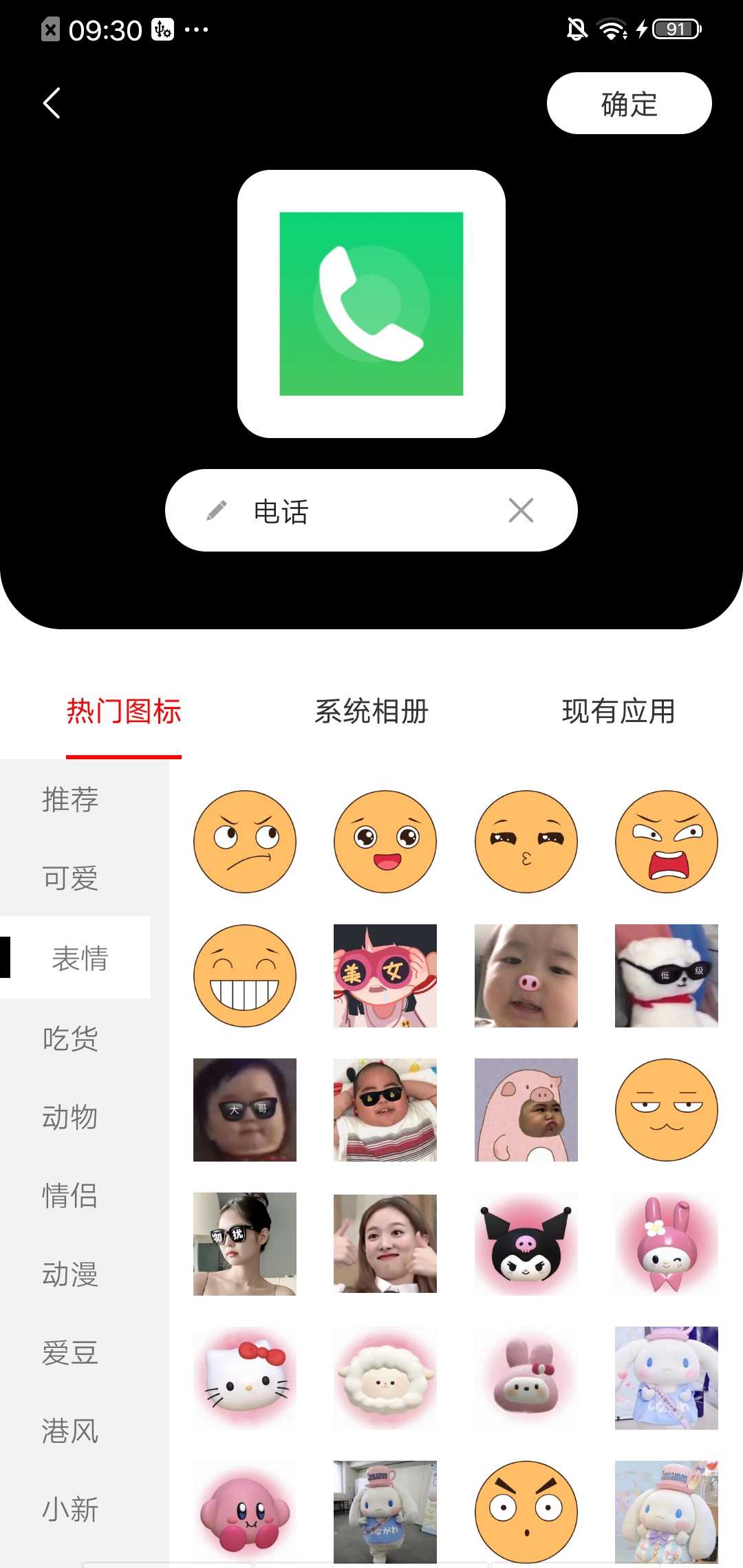Select the 热门图标 tab
This screenshot has width=743, height=1568.
coord(124,711)
